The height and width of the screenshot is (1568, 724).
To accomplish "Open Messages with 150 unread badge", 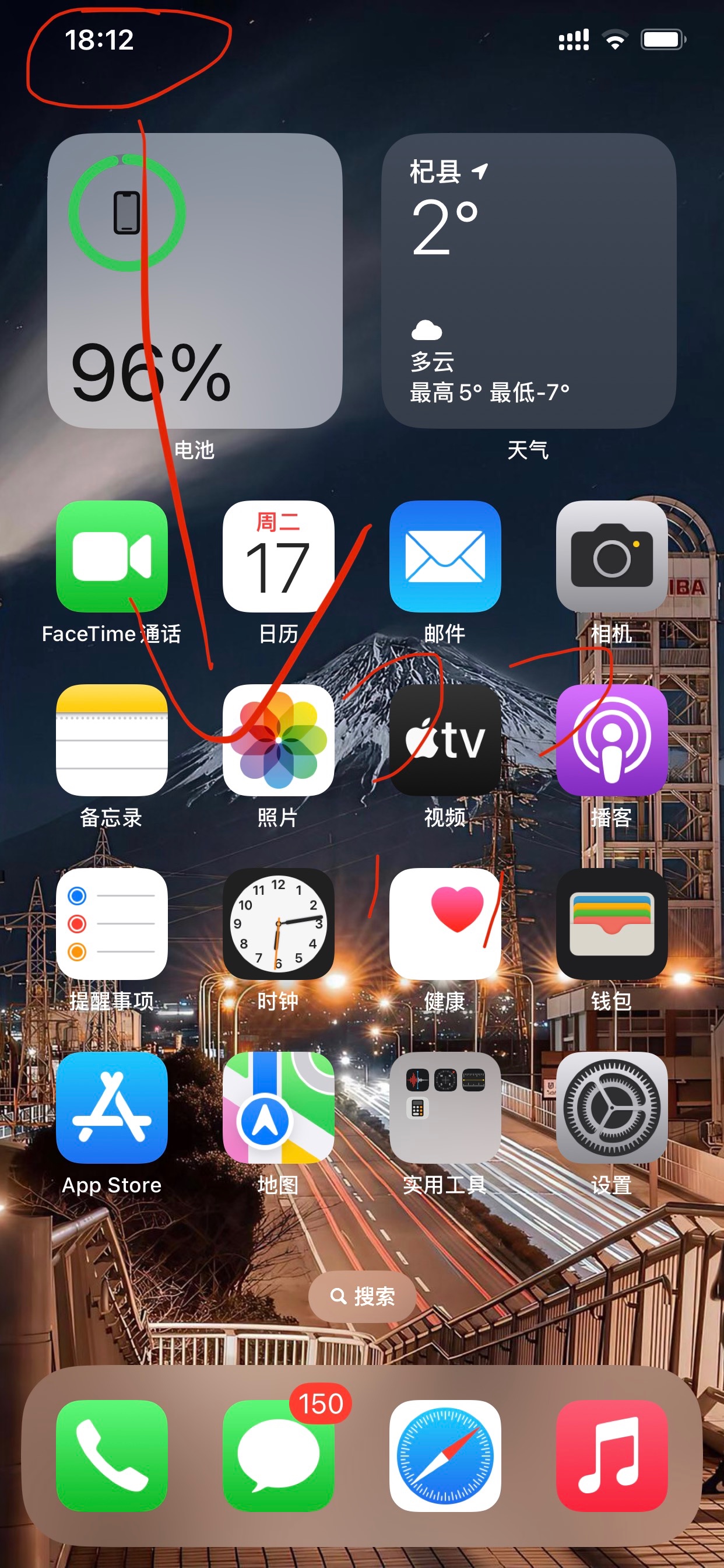I will 278,1455.
